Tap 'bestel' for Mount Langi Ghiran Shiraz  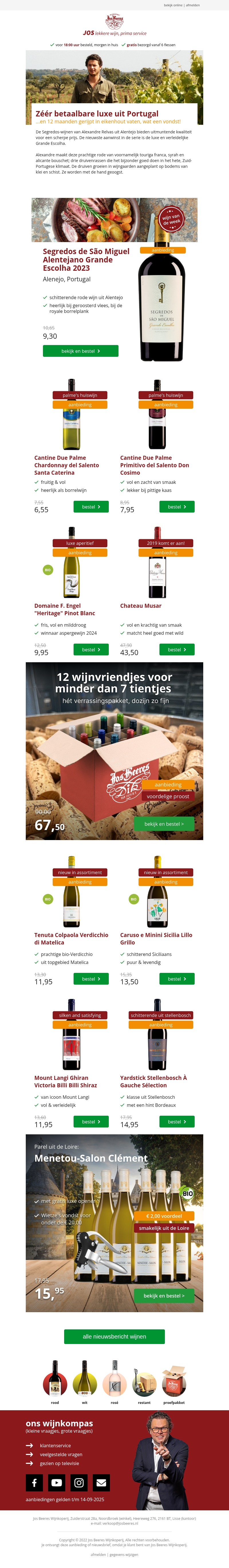[x=91, y=1121]
